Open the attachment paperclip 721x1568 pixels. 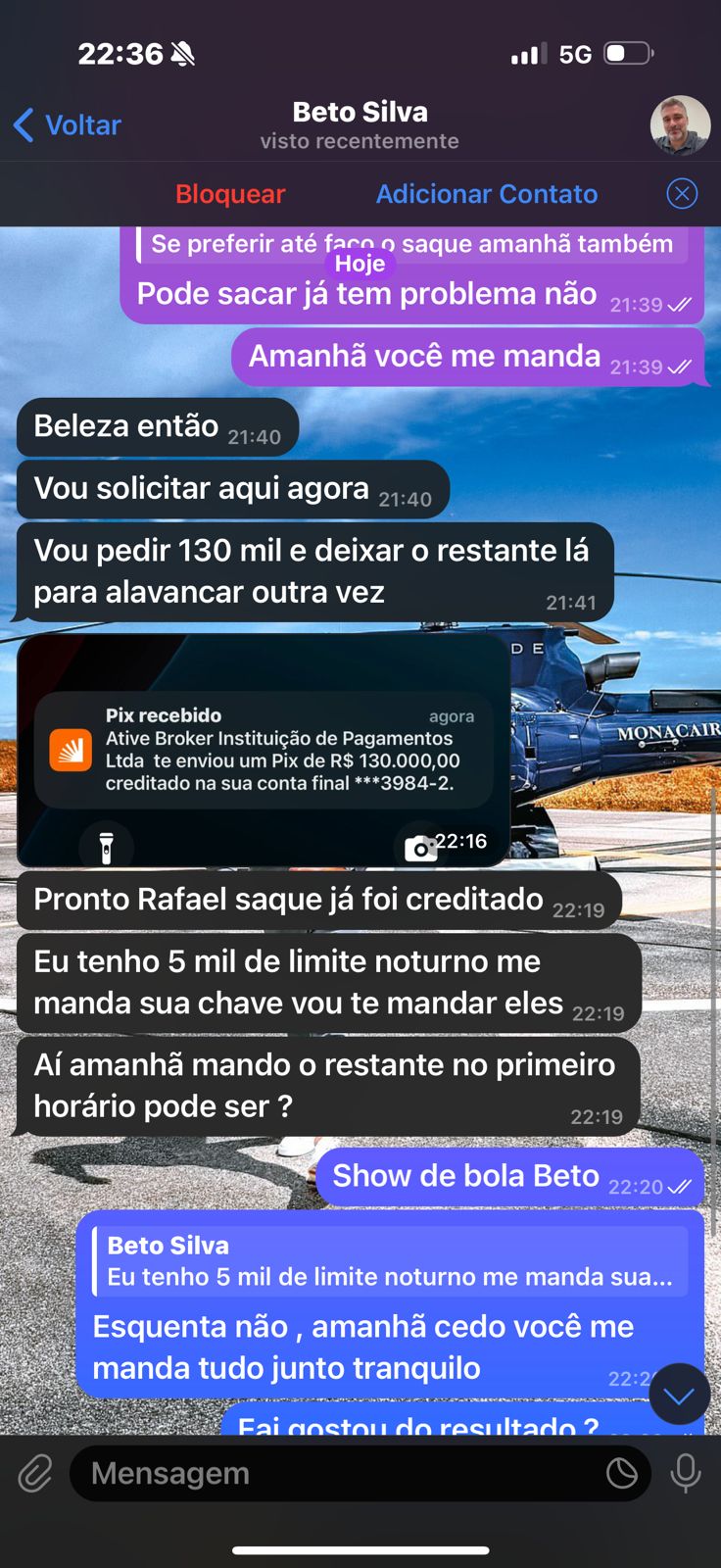[x=35, y=1473]
